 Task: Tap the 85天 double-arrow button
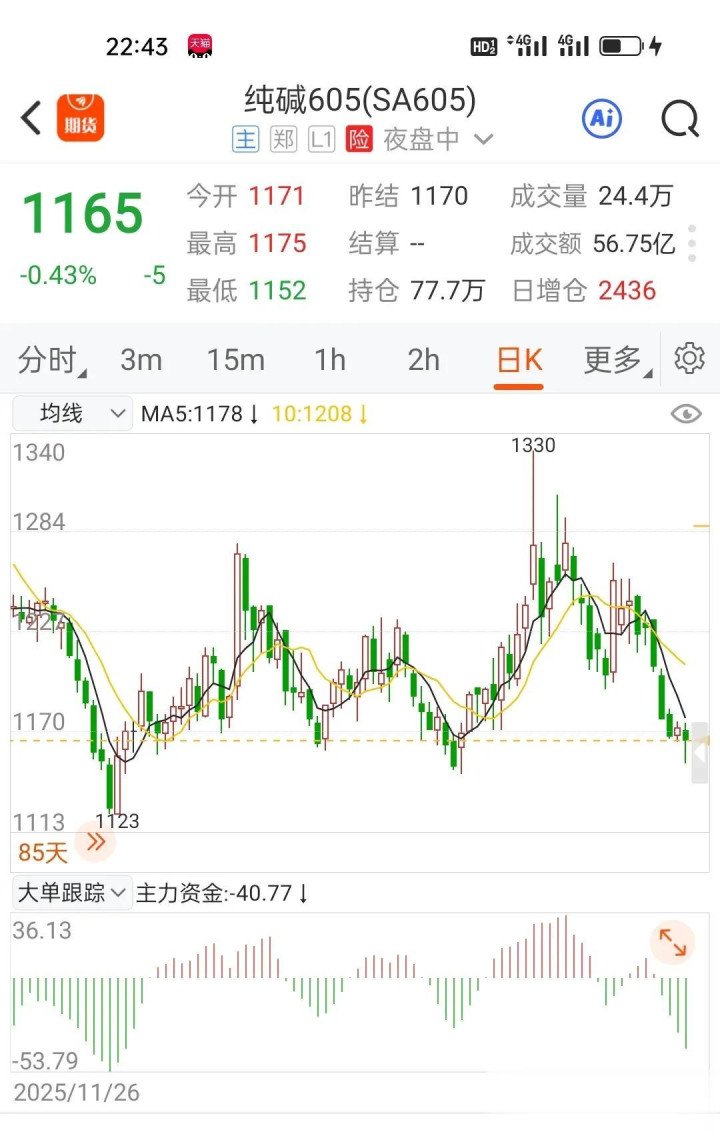click(x=96, y=842)
